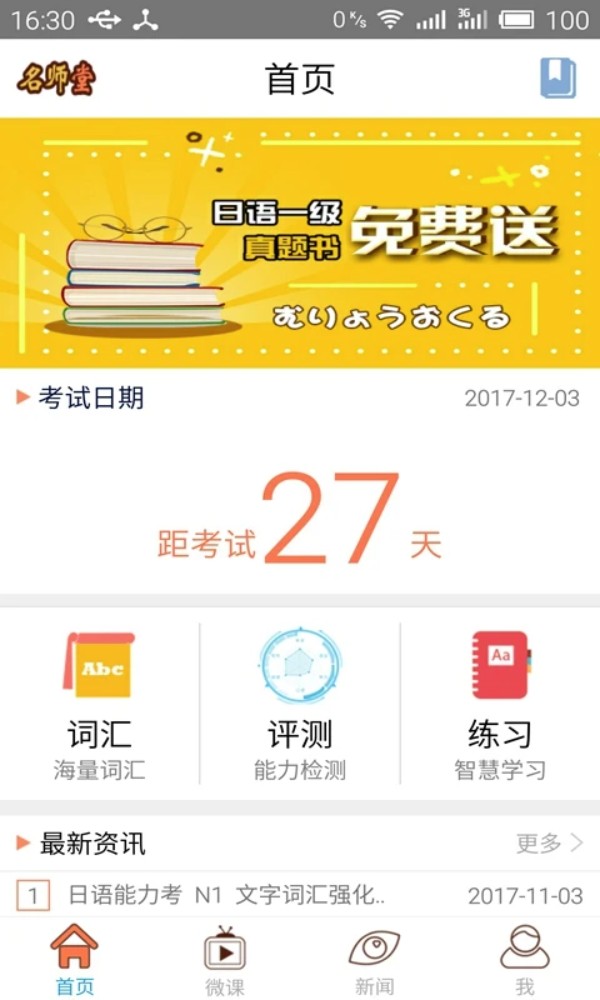
Task: Select the 首页 home tab
Action: pos(75,960)
